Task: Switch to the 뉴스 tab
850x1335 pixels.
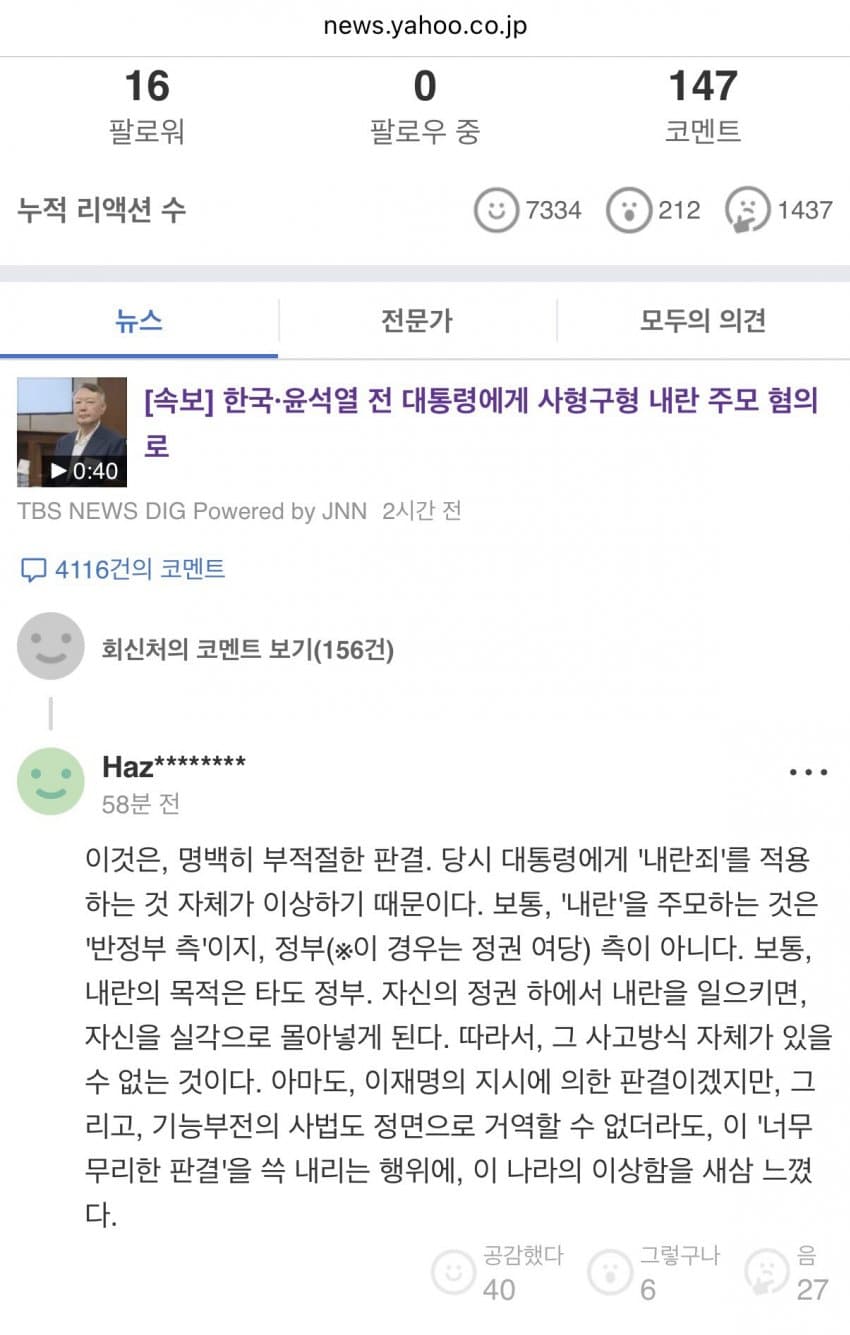Action: pyautogui.click(x=138, y=321)
